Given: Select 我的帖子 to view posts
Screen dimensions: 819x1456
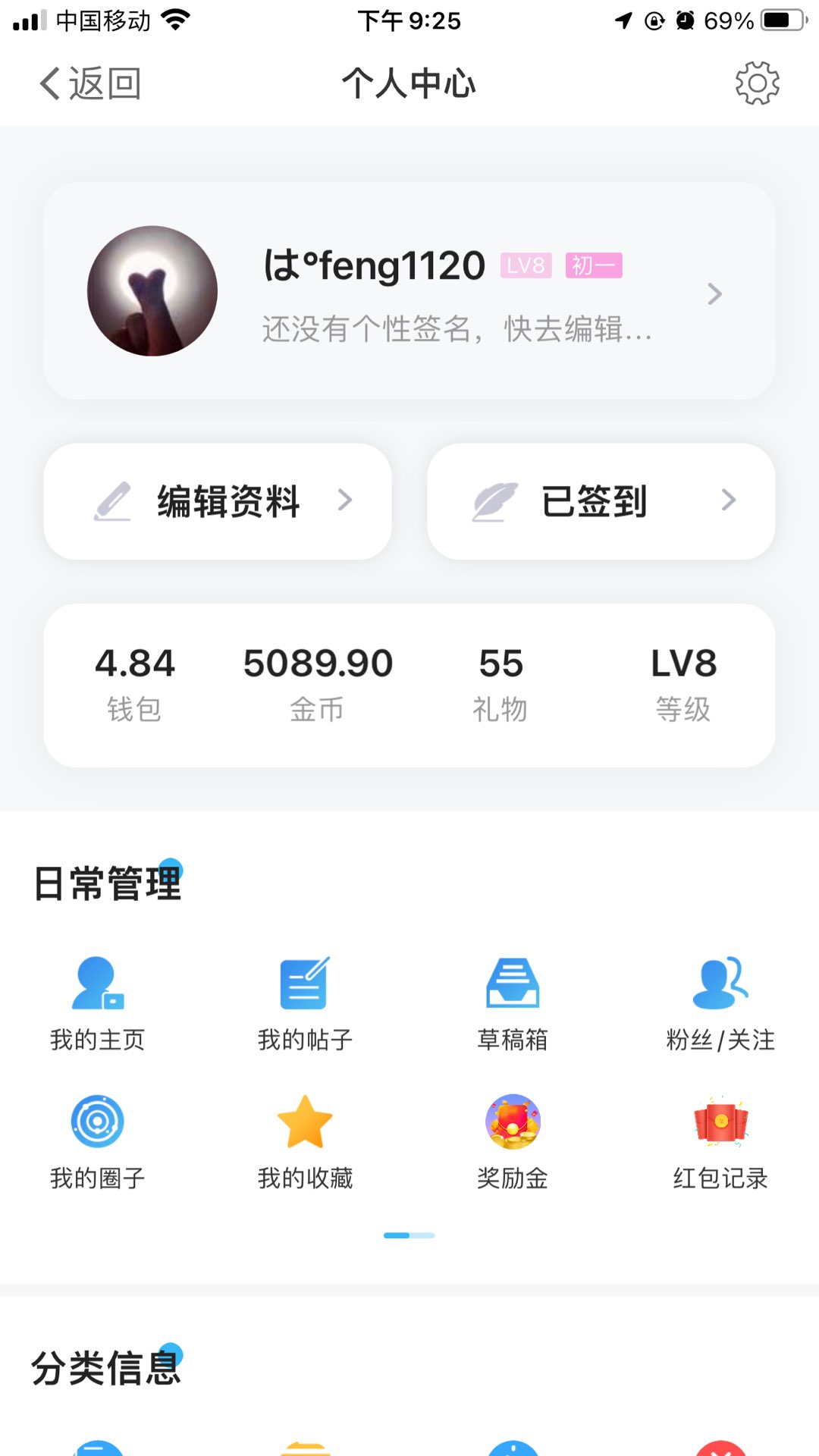Looking at the screenshot, I should click(x=305, y=1003).
